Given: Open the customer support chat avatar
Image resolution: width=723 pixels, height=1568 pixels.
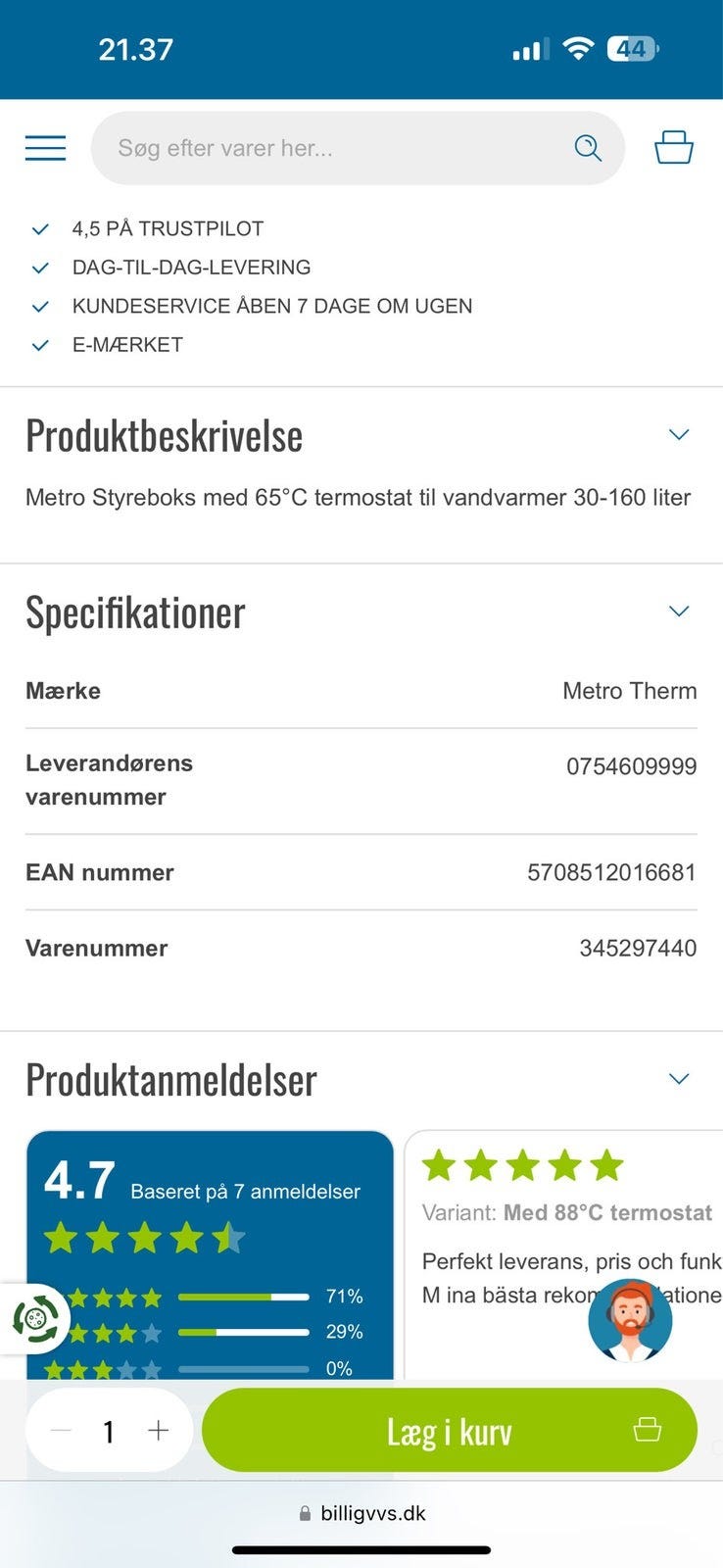Looking at the screenshot, I should [630, 1320].
